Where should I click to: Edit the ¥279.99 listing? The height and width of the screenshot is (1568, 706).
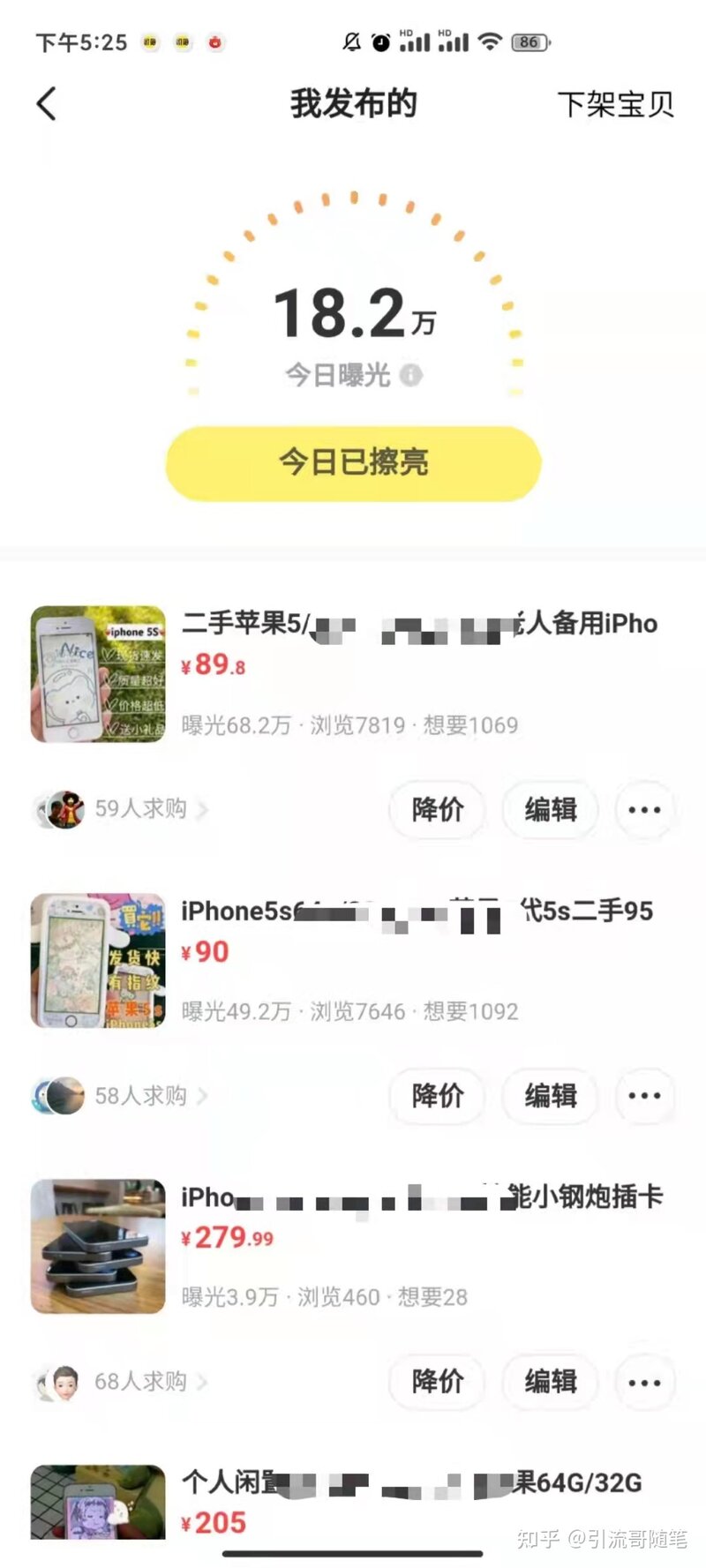551,1381
